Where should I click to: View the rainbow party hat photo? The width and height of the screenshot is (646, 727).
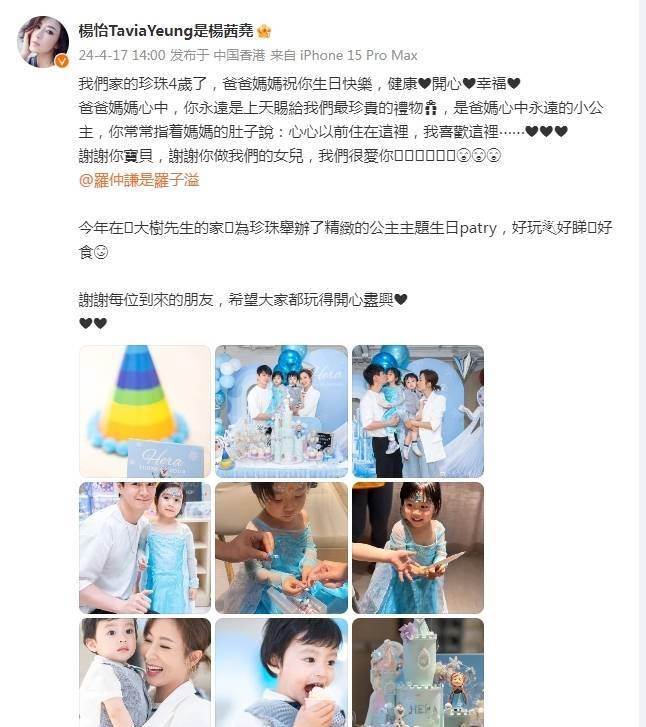(x=145, y=411)
